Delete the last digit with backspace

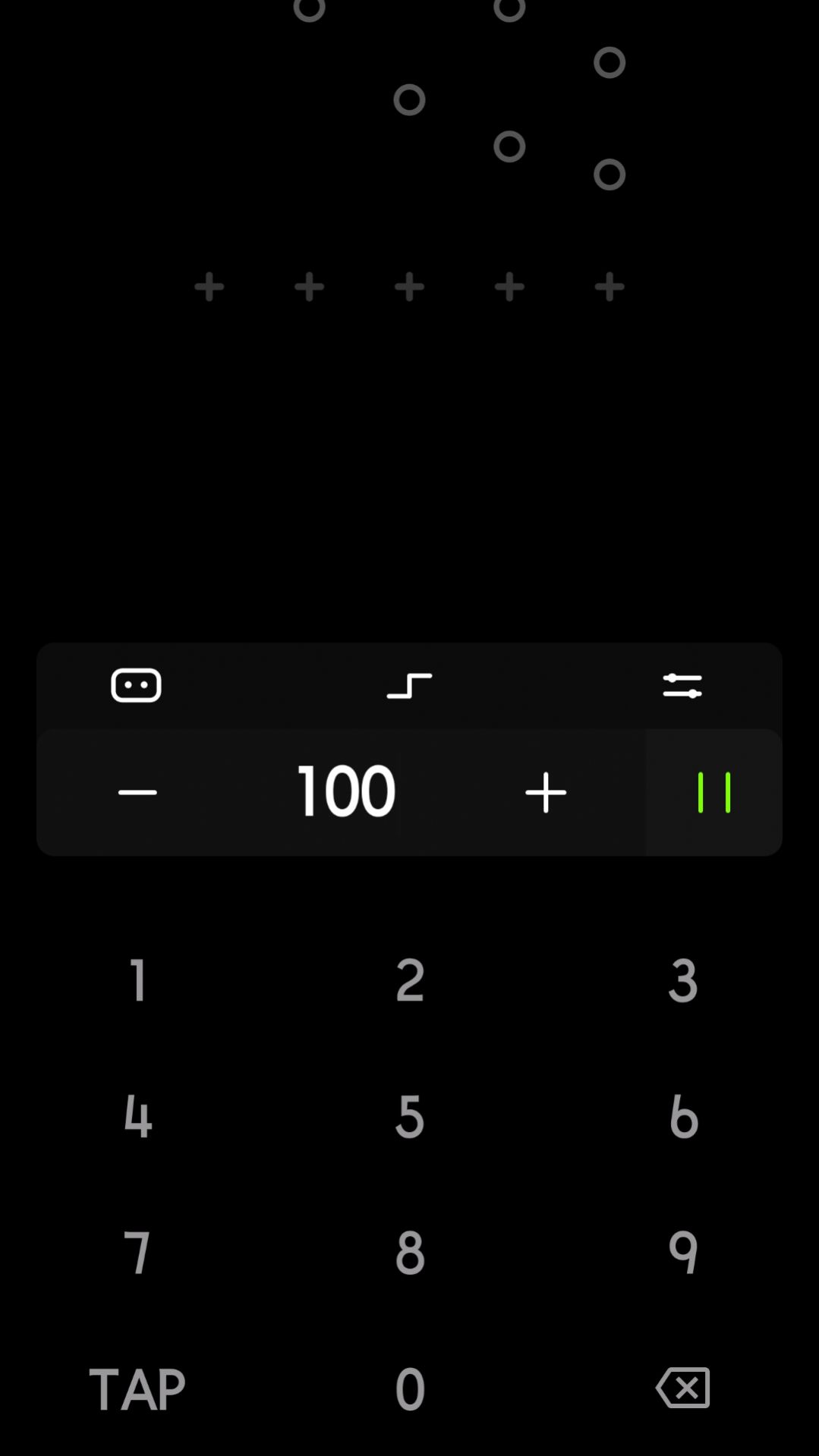tap(682, 1388)
